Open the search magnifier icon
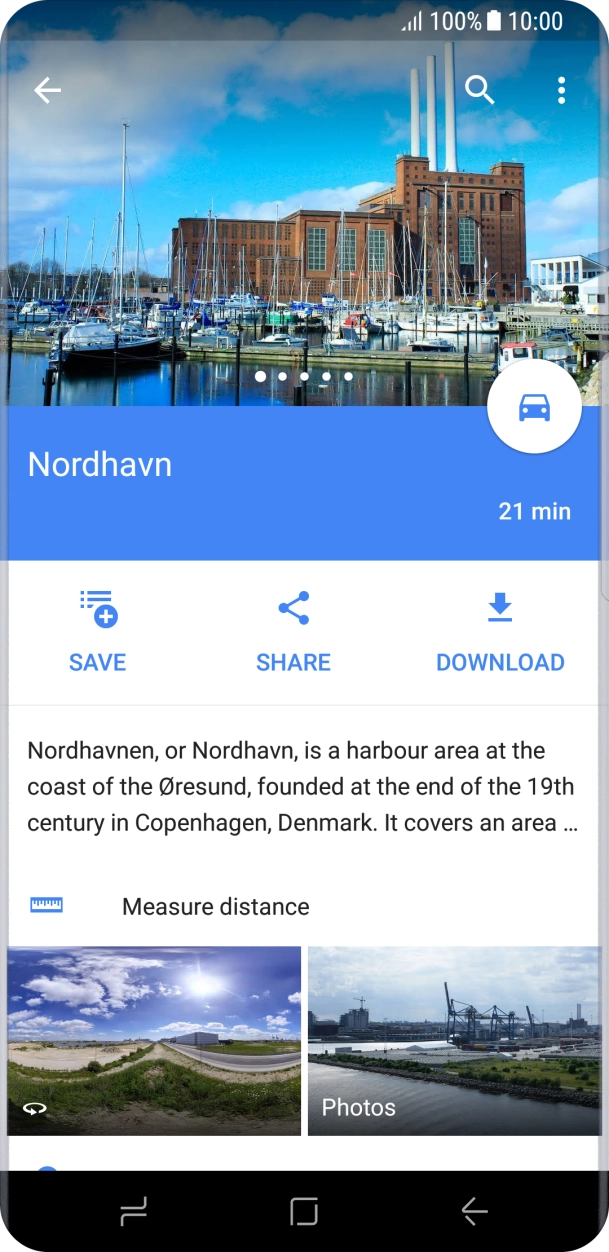This screenshot has height=1252, width=609. click(480, 90)
